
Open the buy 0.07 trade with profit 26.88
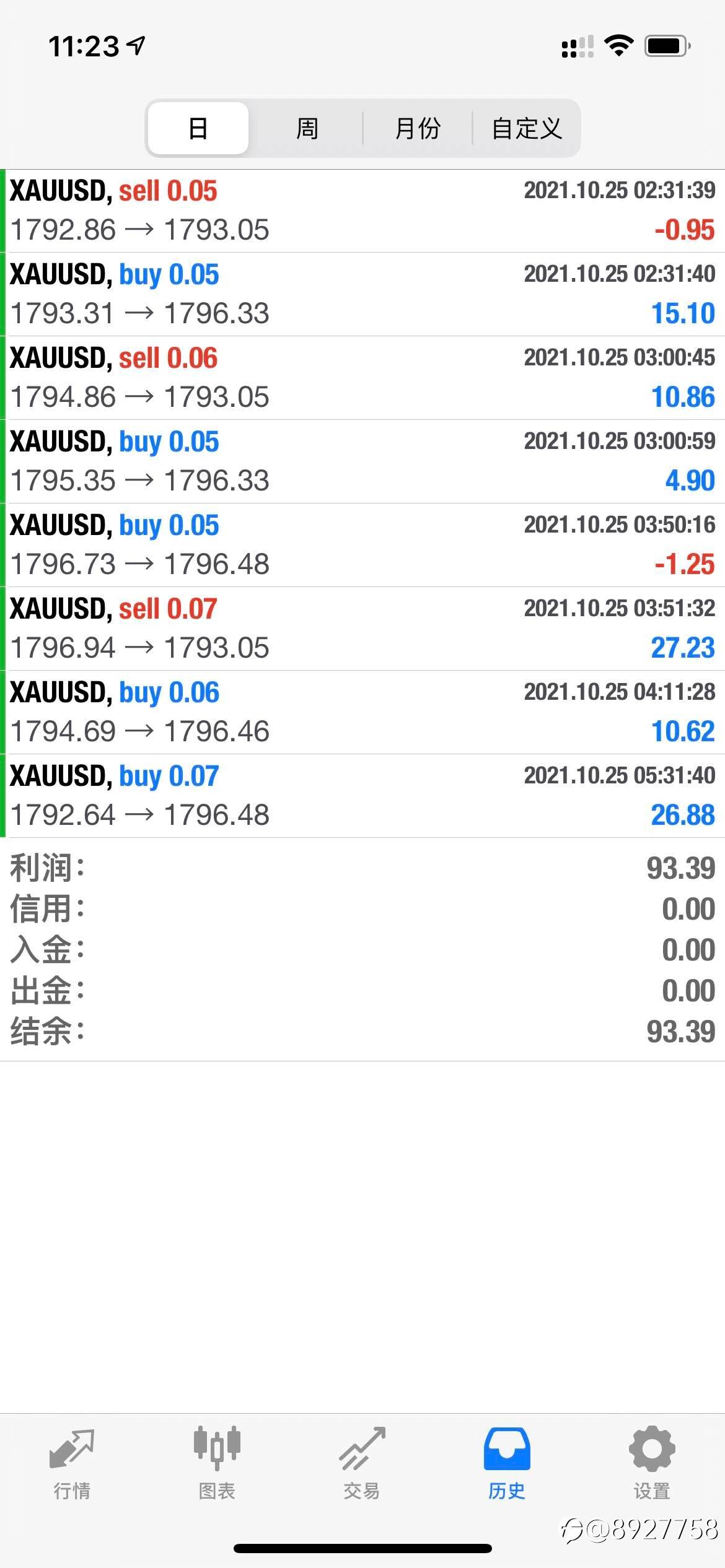(362, 796)
